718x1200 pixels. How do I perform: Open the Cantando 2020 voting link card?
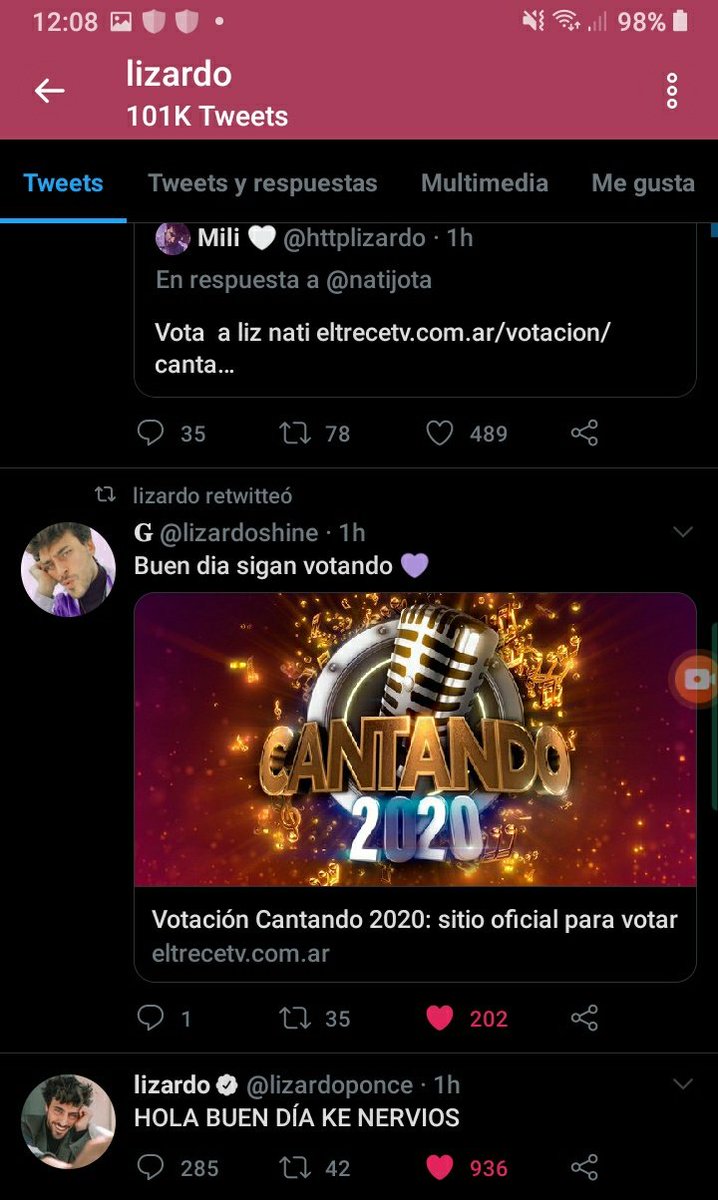415,787
